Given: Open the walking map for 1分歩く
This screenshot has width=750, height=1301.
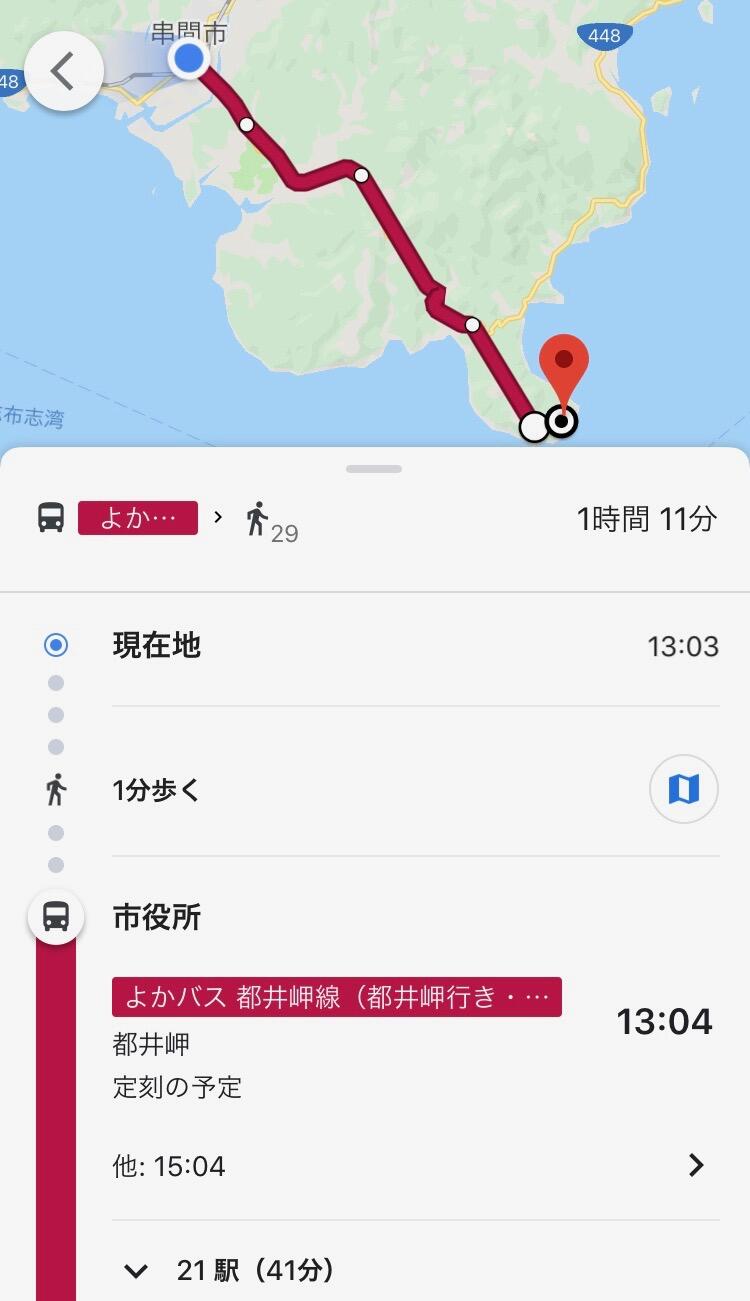Looking at the screenshot, I should click(x=684, y=790).
